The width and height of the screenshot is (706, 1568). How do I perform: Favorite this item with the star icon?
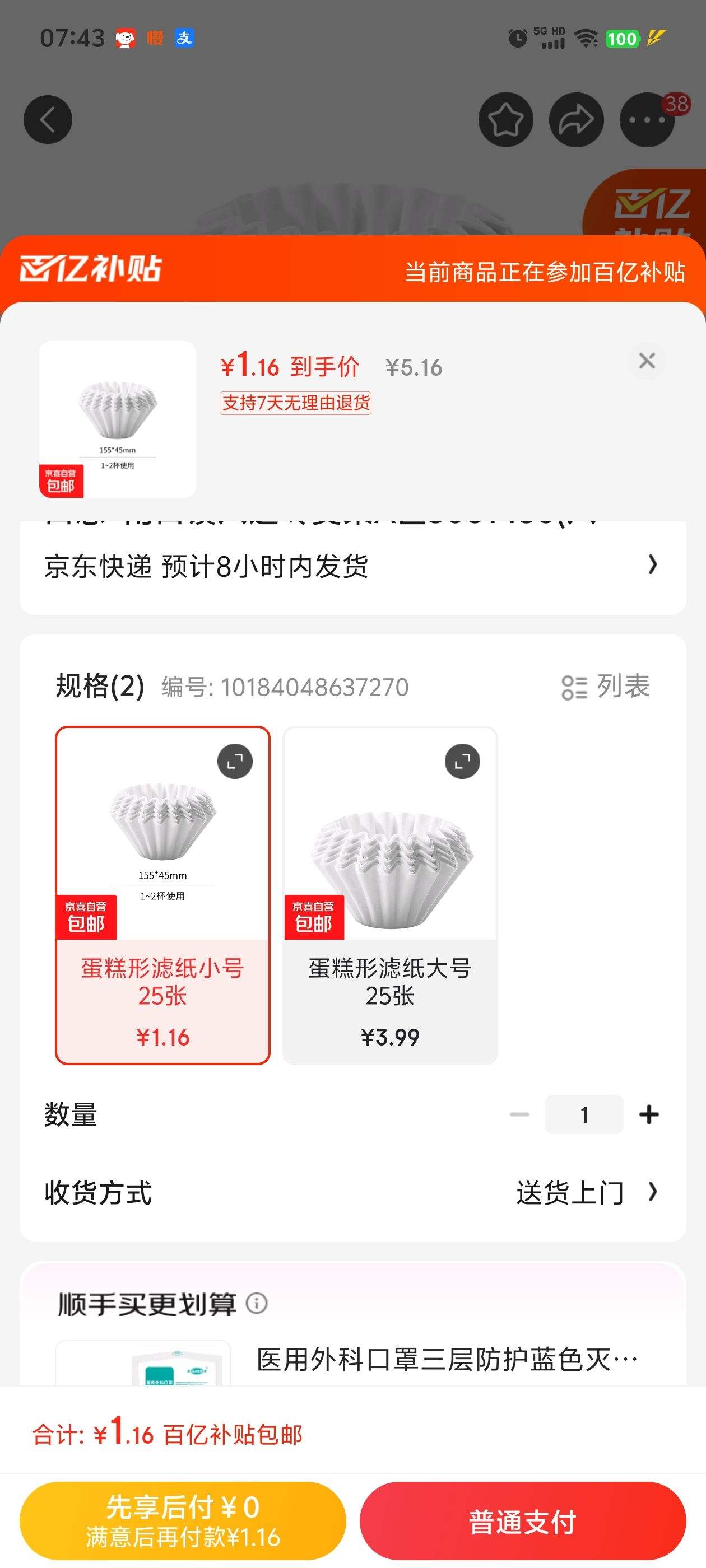506,119
